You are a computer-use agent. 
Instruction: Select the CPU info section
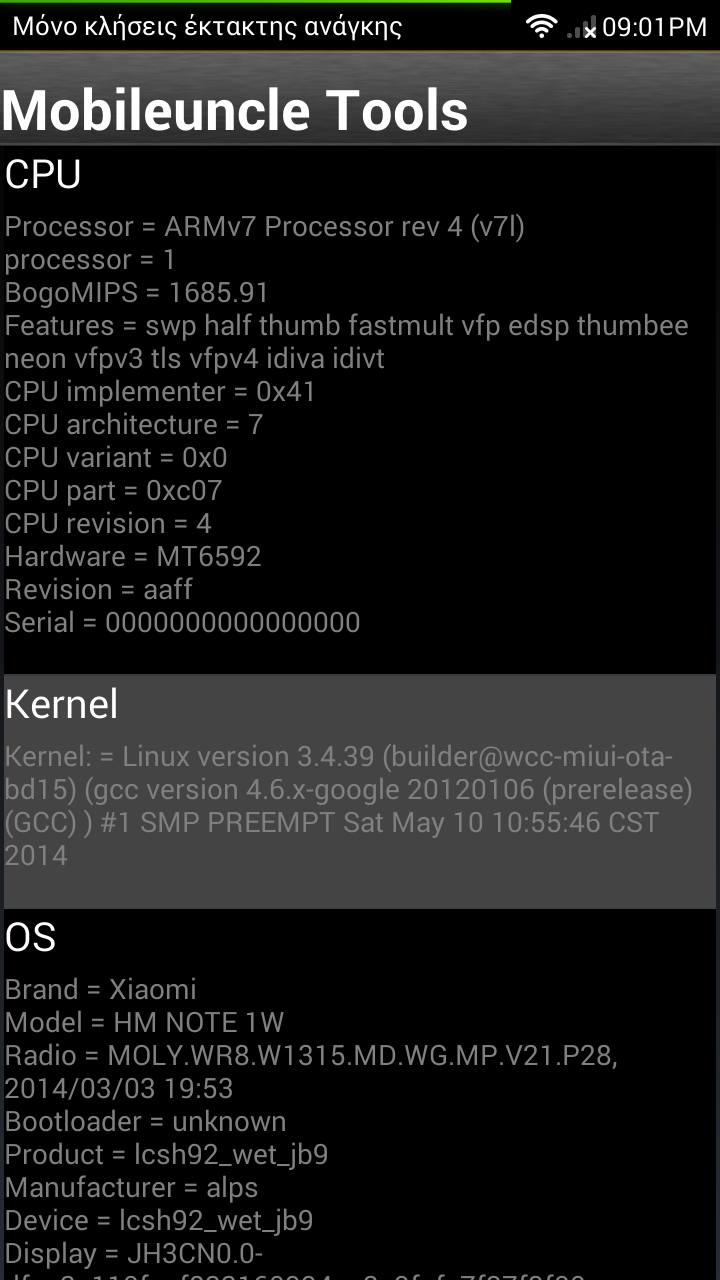(360, 400)
